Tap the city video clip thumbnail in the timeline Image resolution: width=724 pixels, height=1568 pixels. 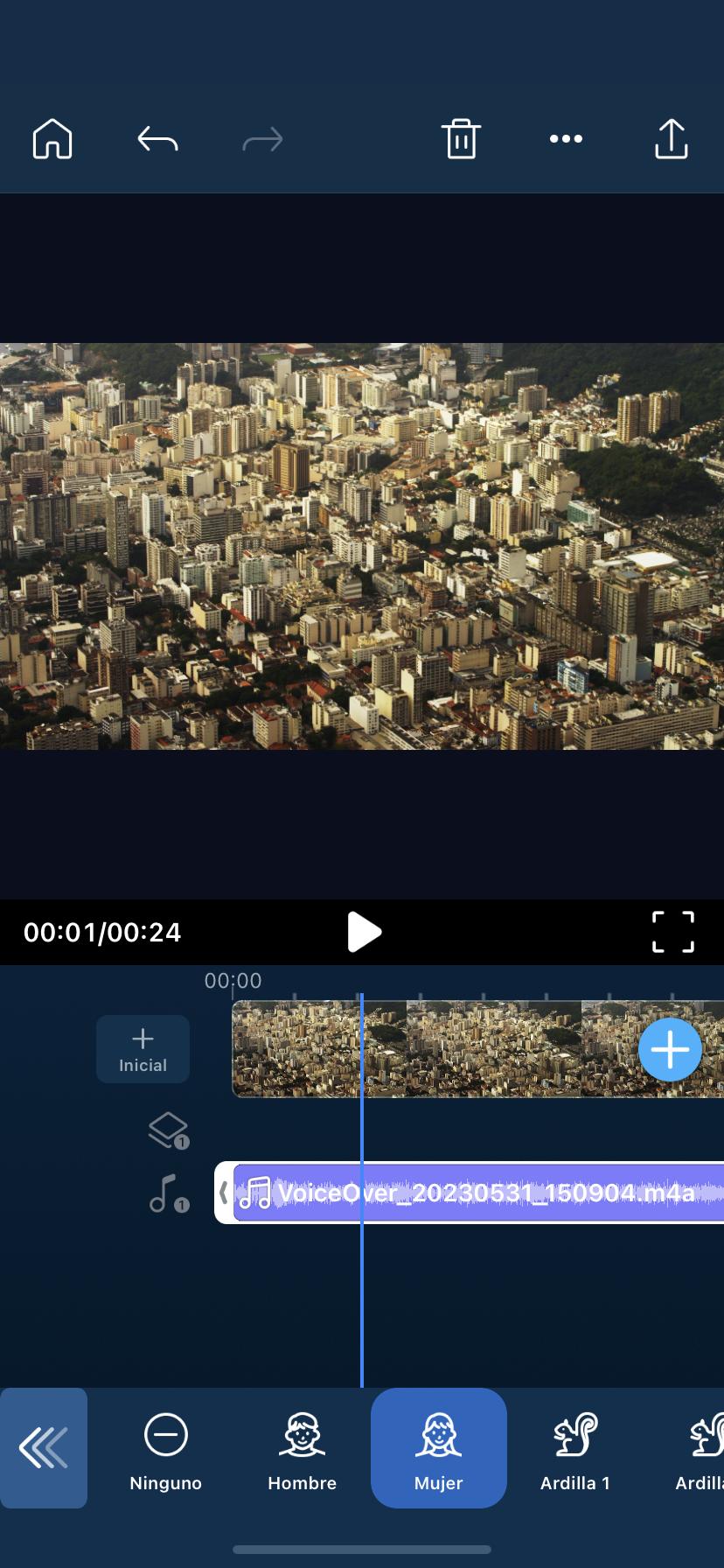481,1049
